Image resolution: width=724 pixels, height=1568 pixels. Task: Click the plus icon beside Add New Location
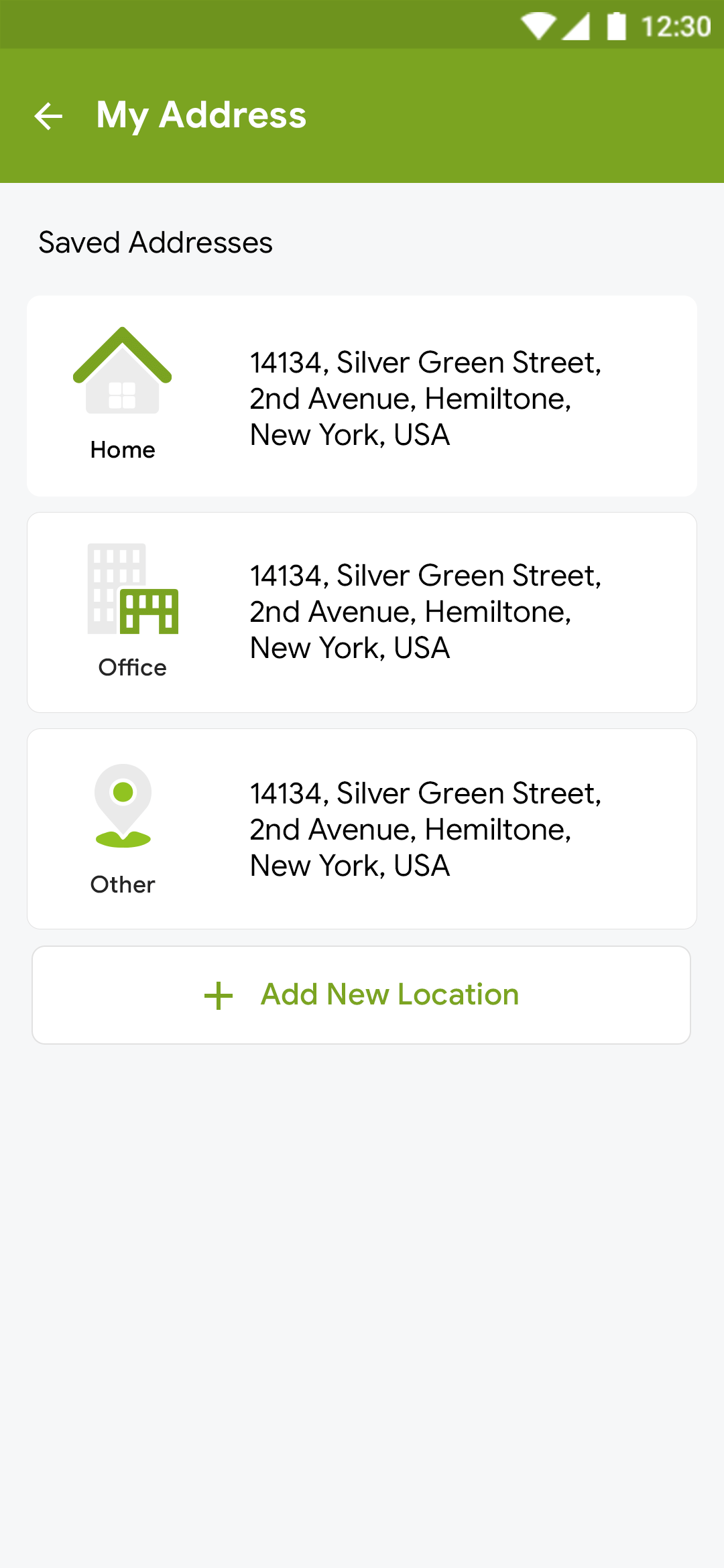point(218,994)
